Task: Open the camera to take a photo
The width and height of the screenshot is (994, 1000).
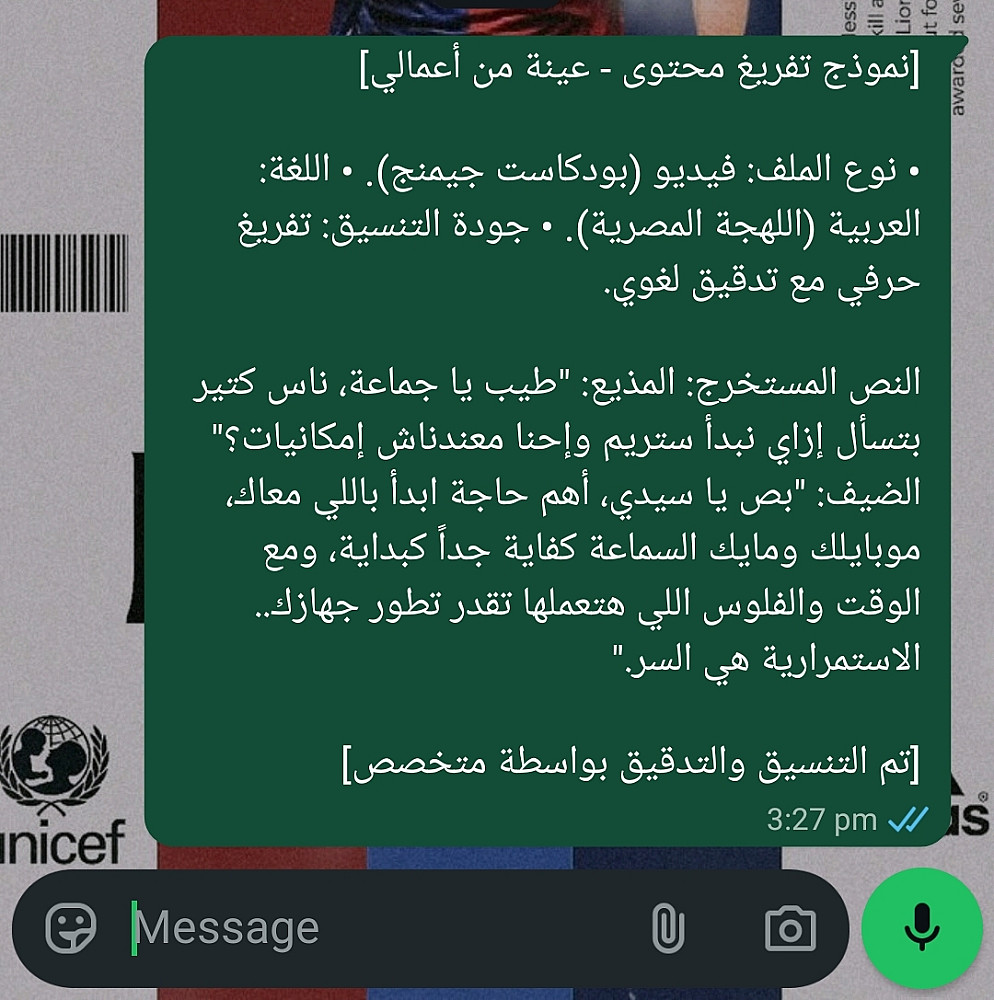Action: (790, 929)
